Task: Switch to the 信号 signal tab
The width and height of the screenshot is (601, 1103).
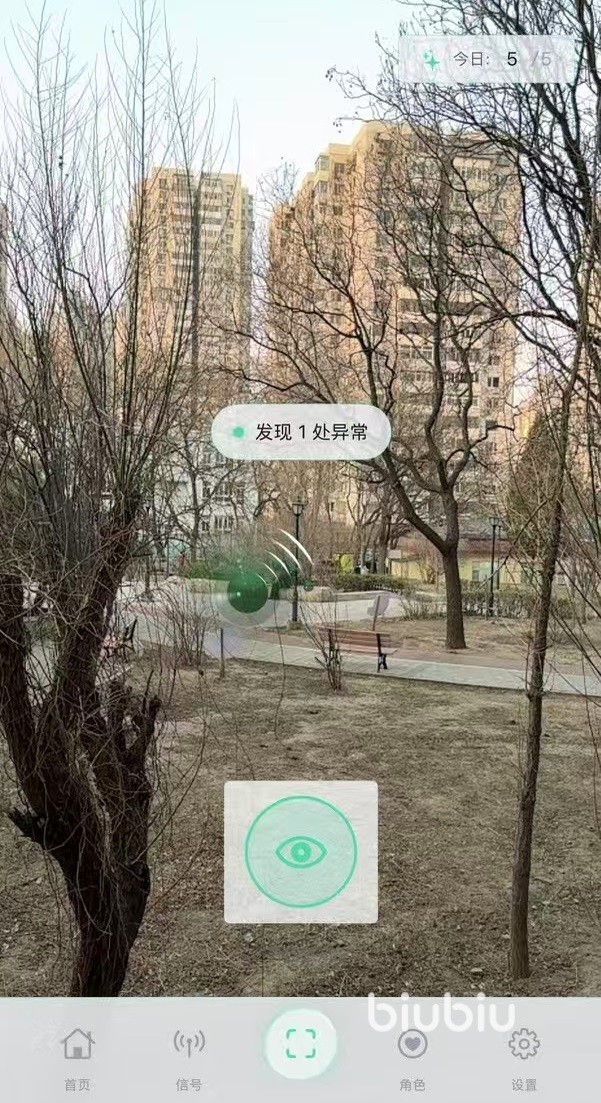Action: (x=189, y=1056)
